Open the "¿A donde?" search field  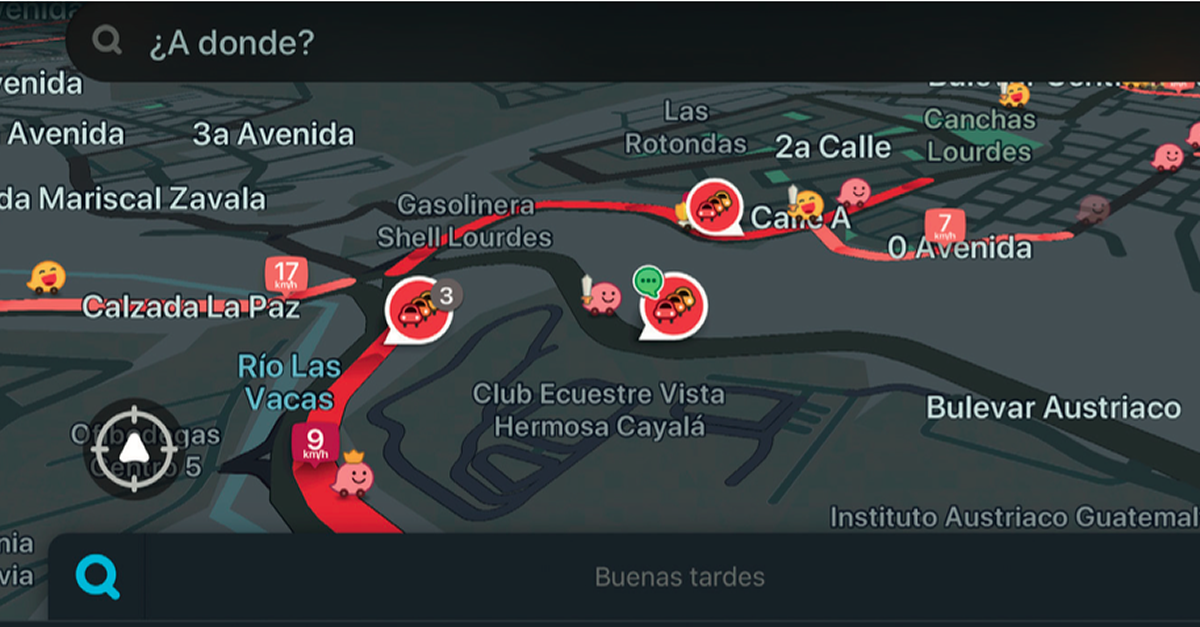click(x=600, y=43)
